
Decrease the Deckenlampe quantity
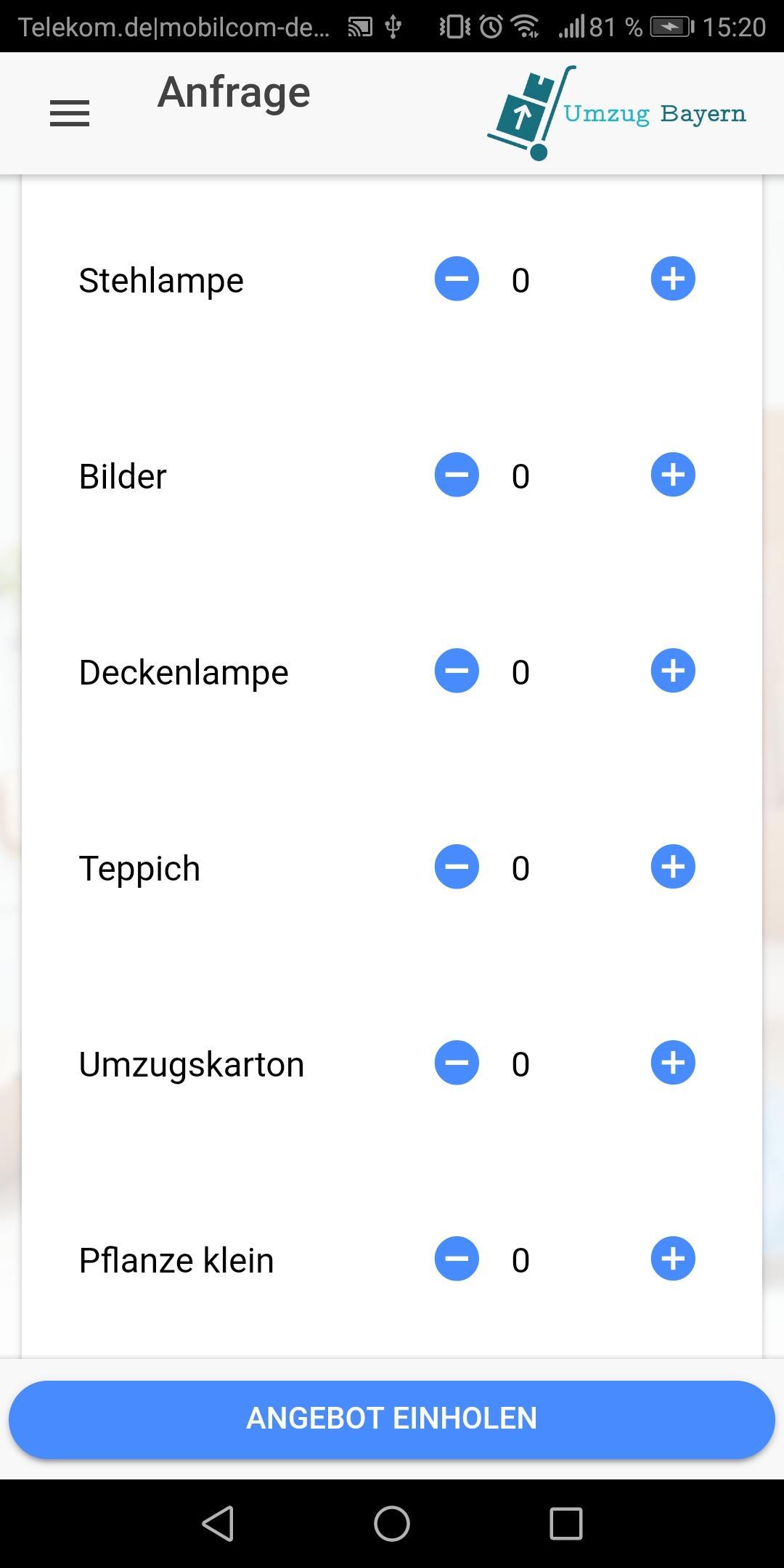[x=457, y=671]
